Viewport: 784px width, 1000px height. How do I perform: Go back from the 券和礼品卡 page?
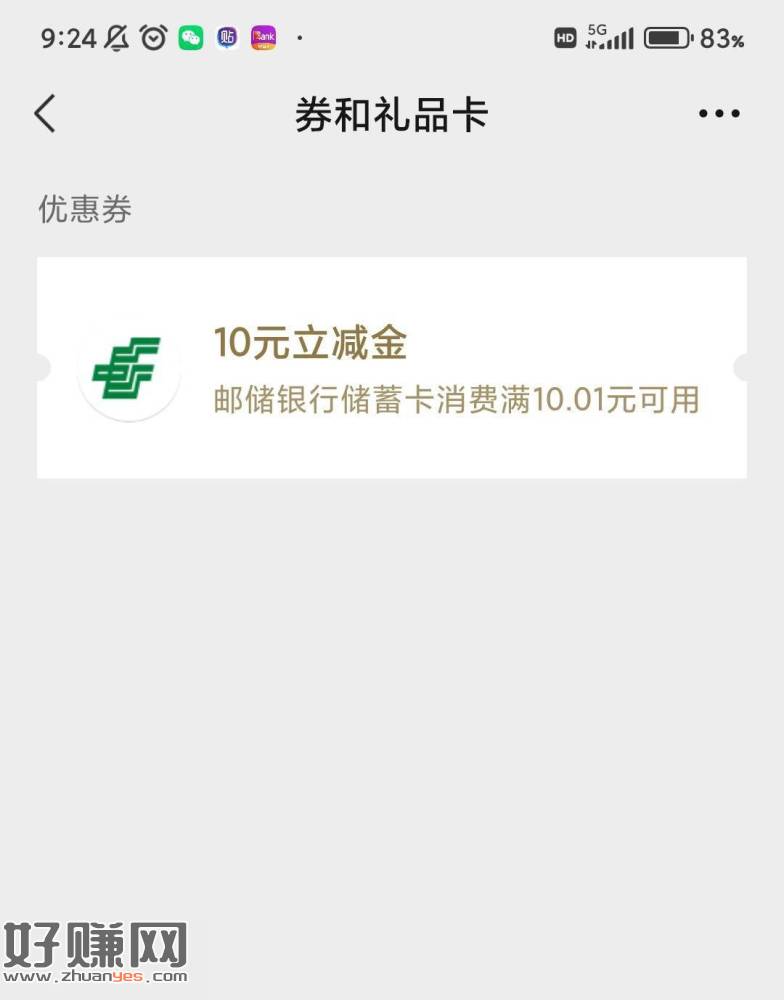[45, 114]
